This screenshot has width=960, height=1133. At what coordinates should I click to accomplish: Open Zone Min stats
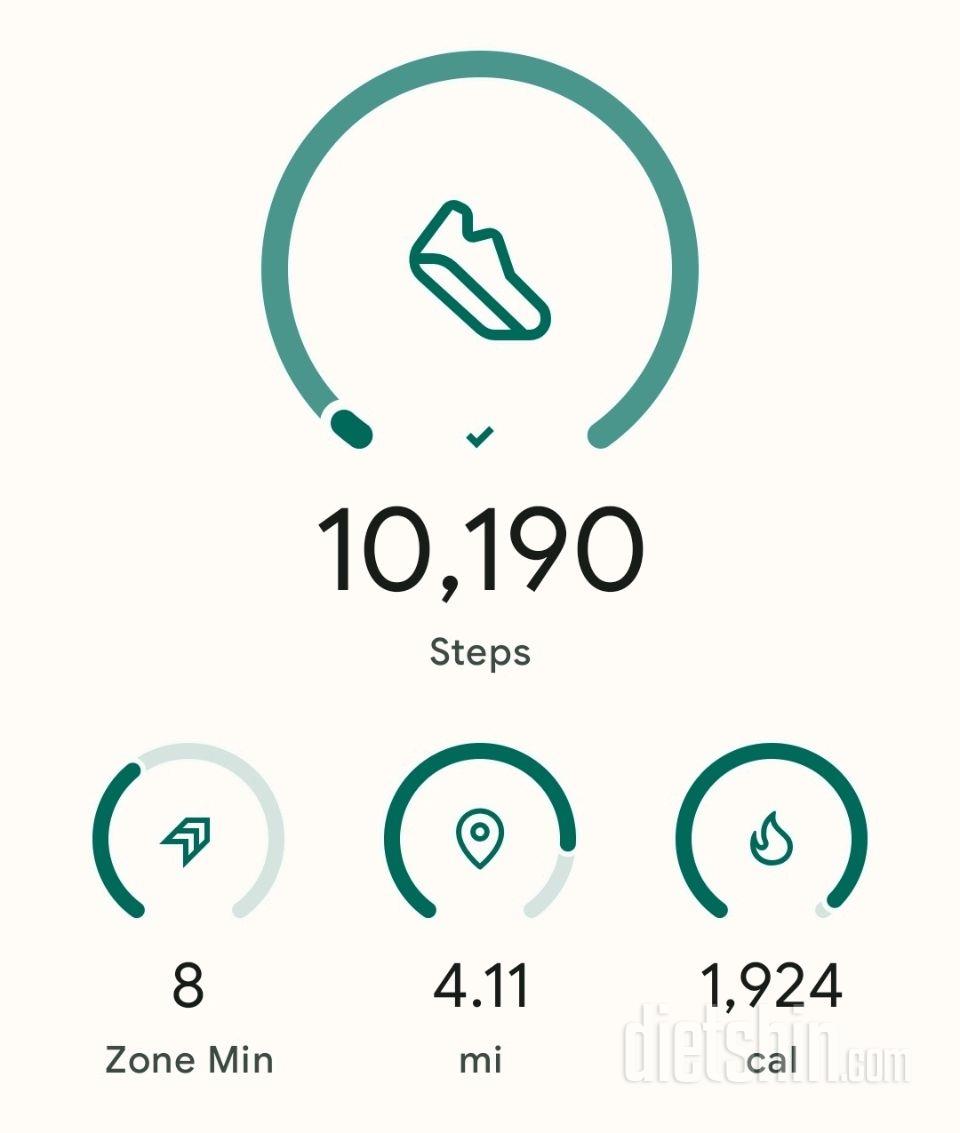pyautogui.click(x=188, y=838)
